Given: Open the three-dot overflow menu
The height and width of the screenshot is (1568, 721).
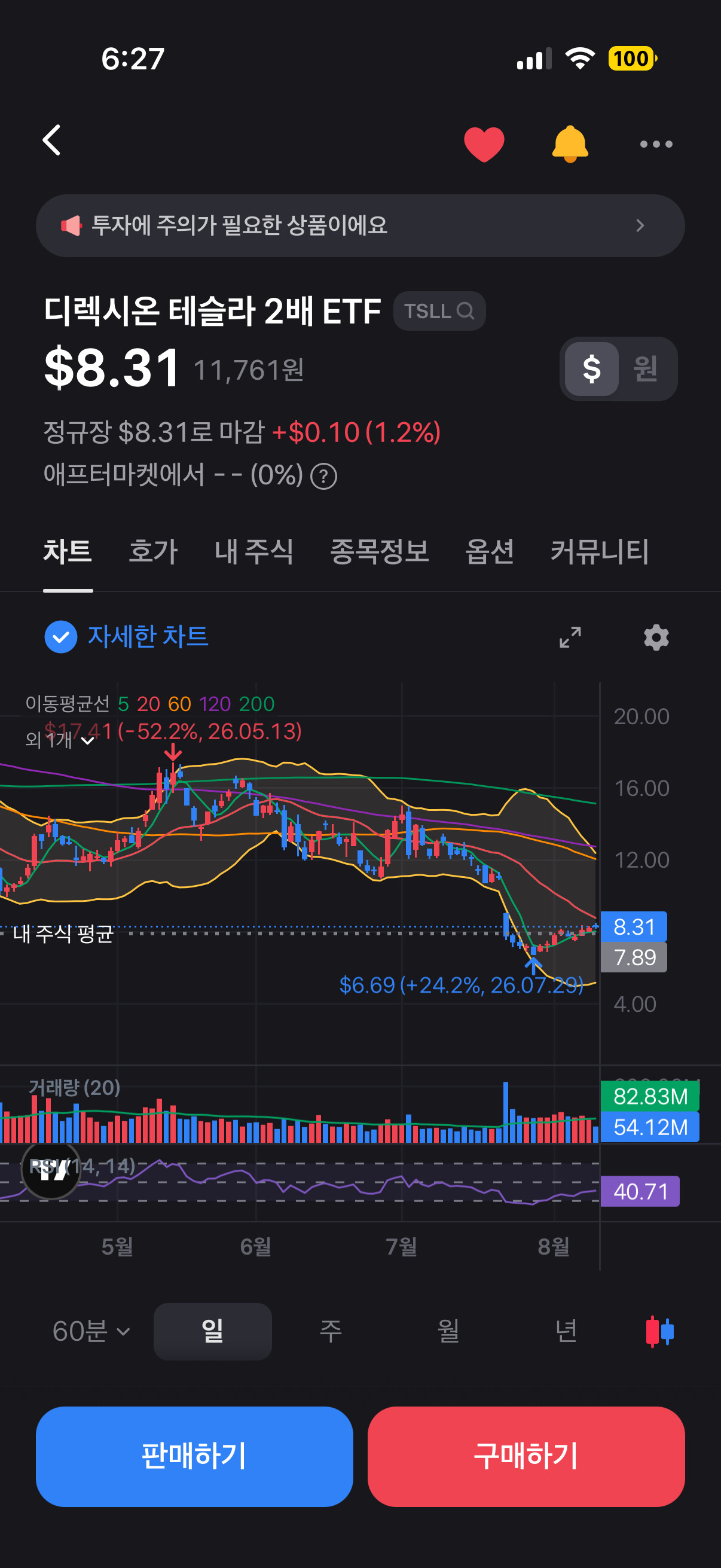Looking at the screenshot, I should click(656, 144).
